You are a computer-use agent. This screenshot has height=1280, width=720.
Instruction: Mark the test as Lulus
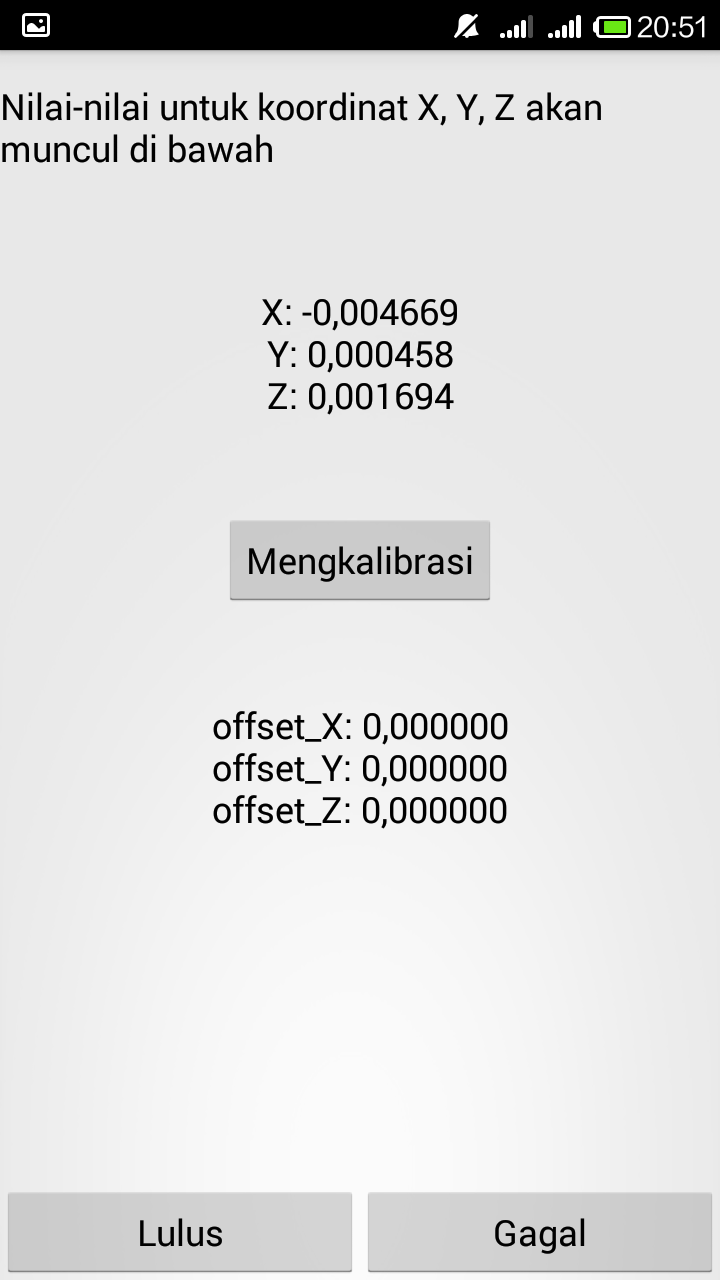pos(180,1232)
